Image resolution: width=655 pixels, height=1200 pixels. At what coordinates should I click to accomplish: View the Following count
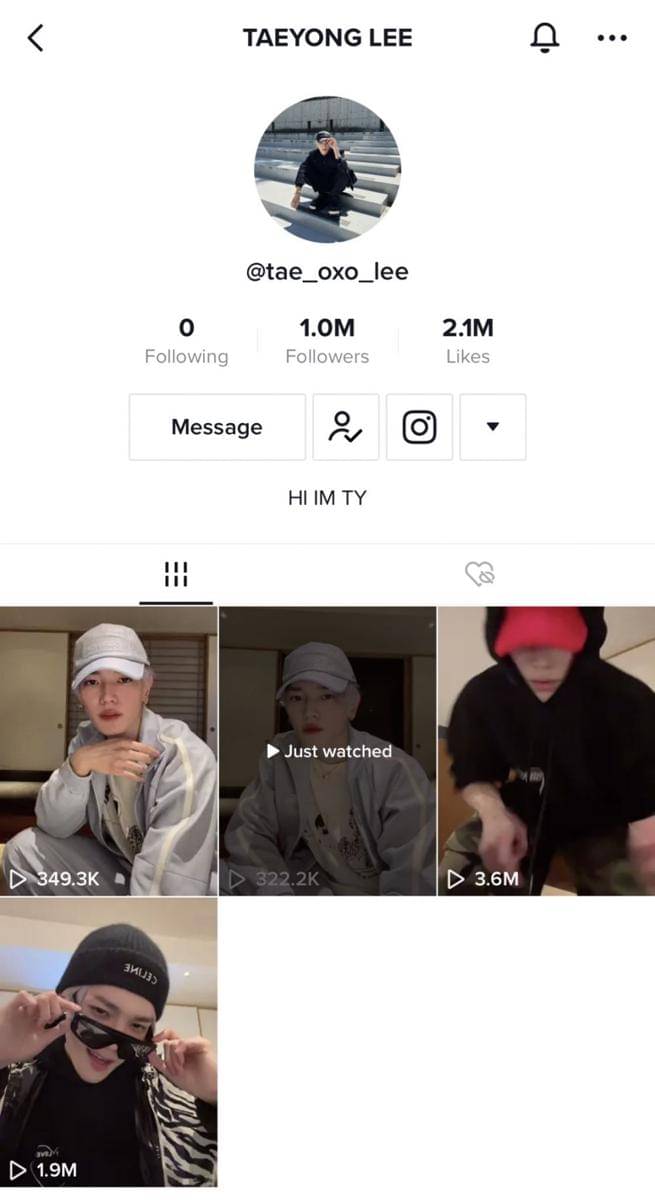(x=186, y=341)
